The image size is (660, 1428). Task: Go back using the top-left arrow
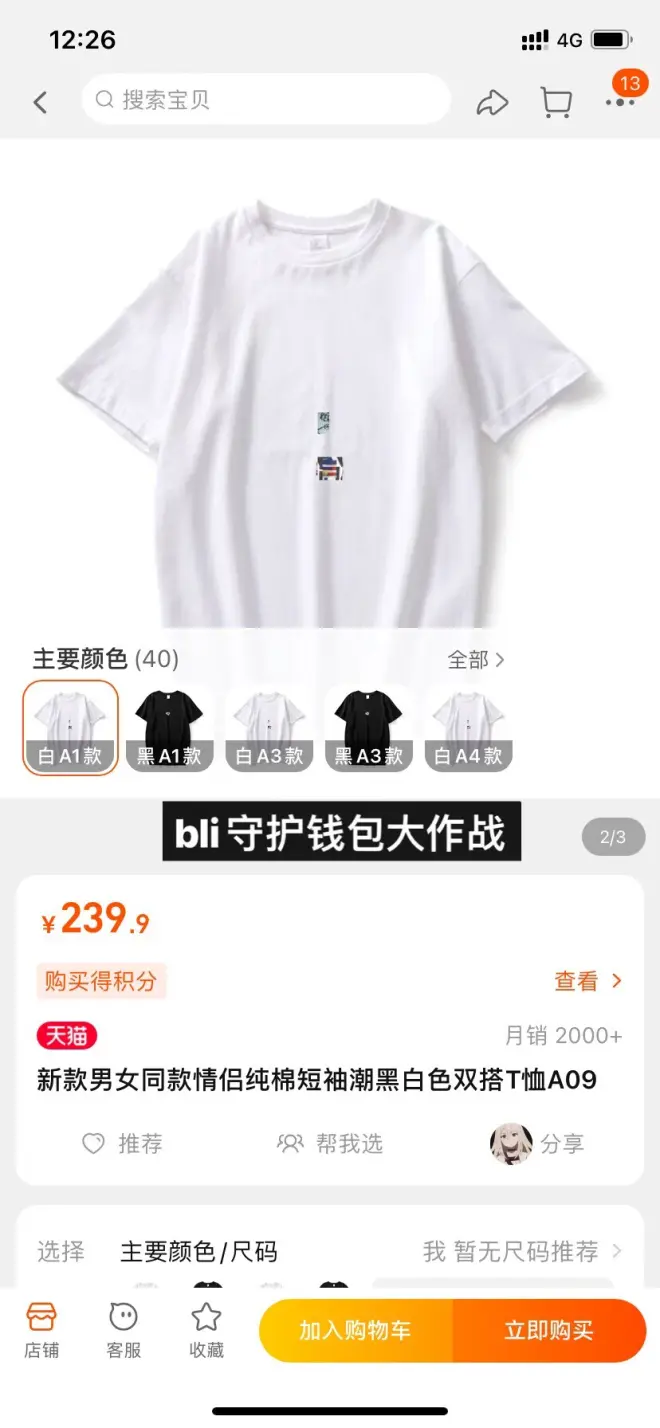(40, 101)
